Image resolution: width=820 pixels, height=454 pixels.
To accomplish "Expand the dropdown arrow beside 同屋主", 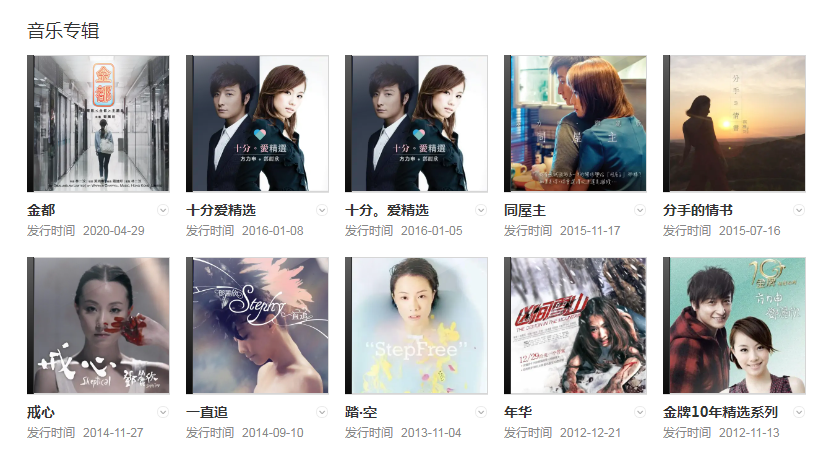I will [x=640, y=210].
